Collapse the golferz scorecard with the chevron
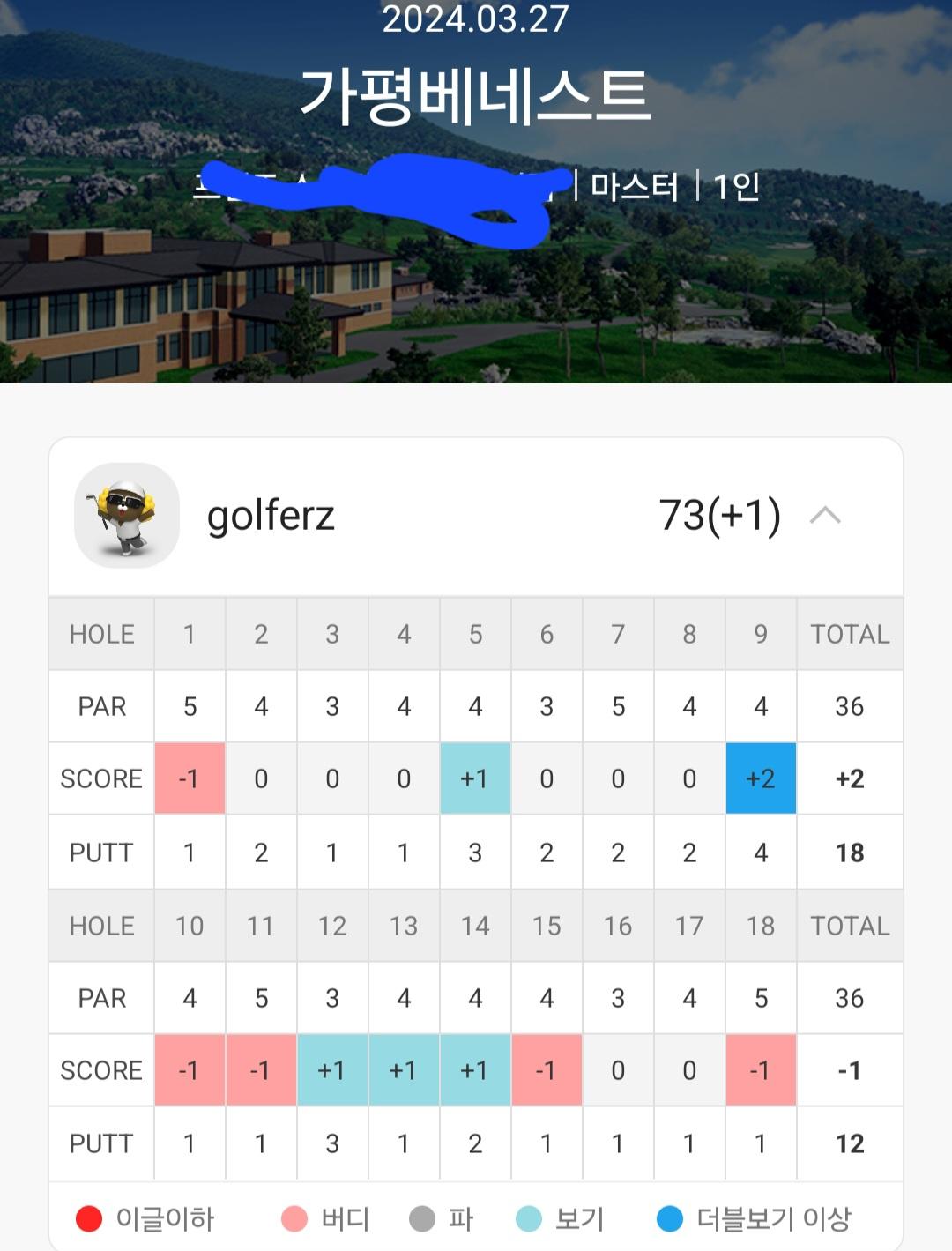The width and height of the screenshot is (952, 1251). [825, 516]
